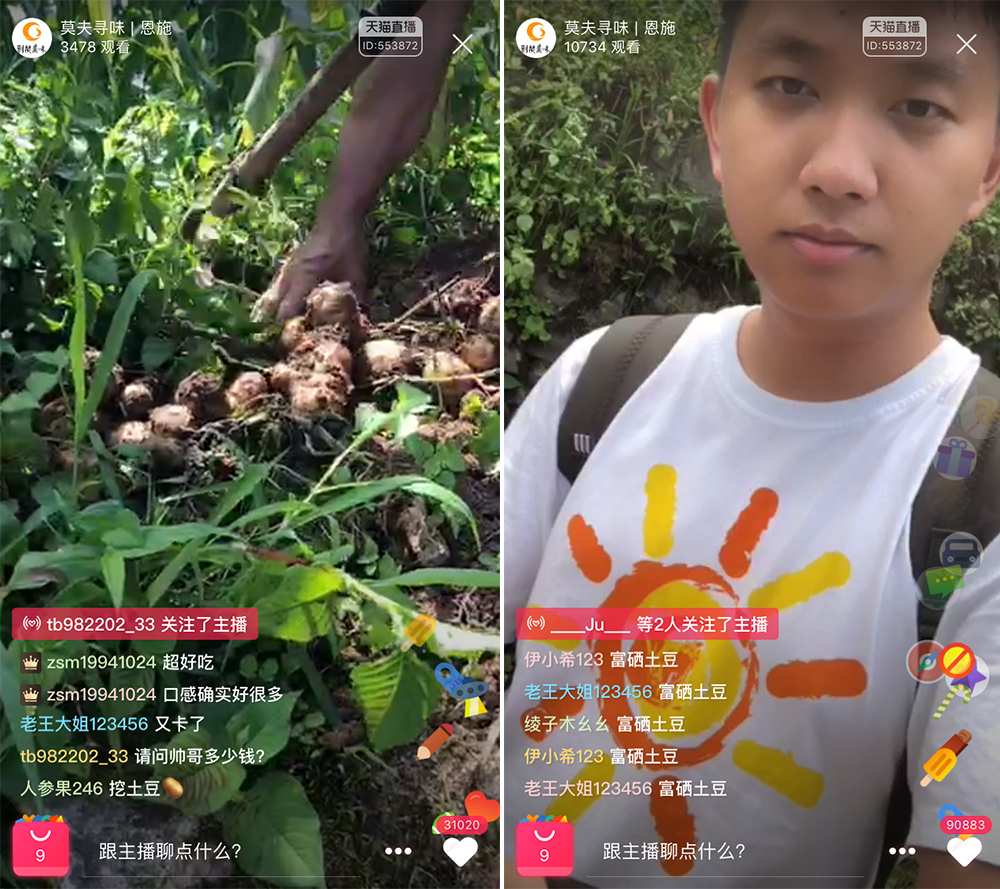This screenshot has height=889, width=1000.
Task: Open host 莫夫寻味 profile with 10734 viewers
Action: coord(536,38)
